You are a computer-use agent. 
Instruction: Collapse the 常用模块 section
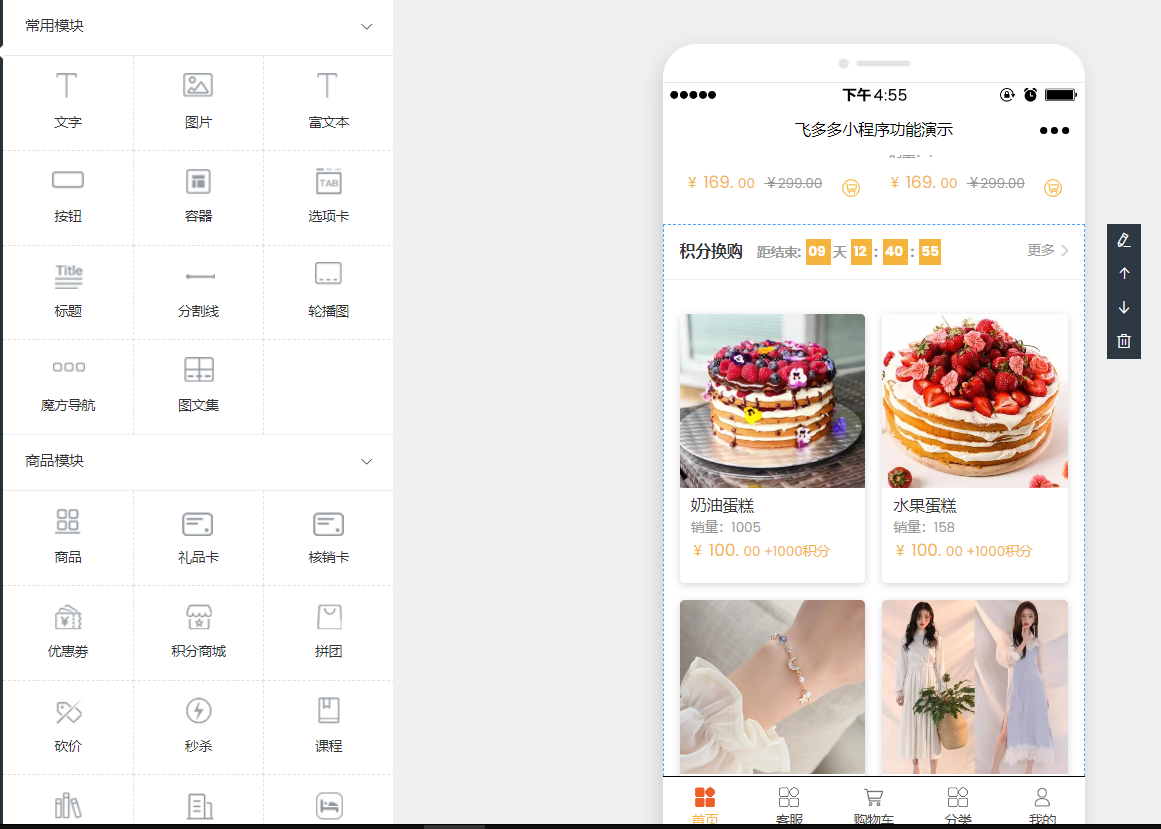point(366,27)
